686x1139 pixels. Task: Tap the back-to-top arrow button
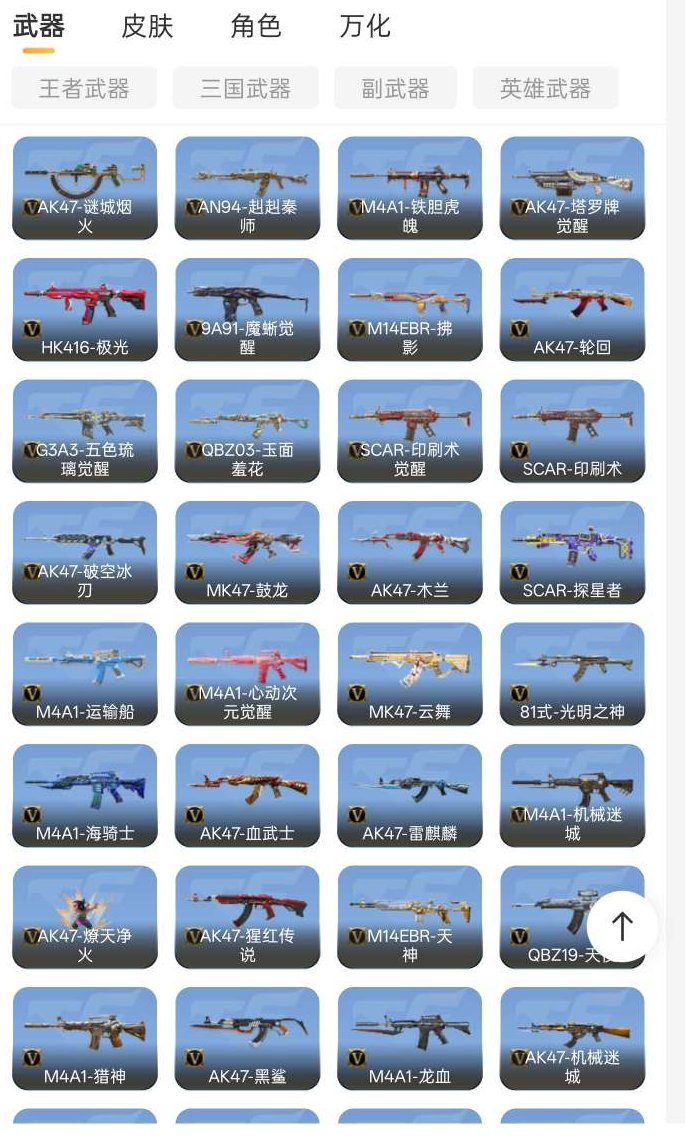(x=622, y=926)
